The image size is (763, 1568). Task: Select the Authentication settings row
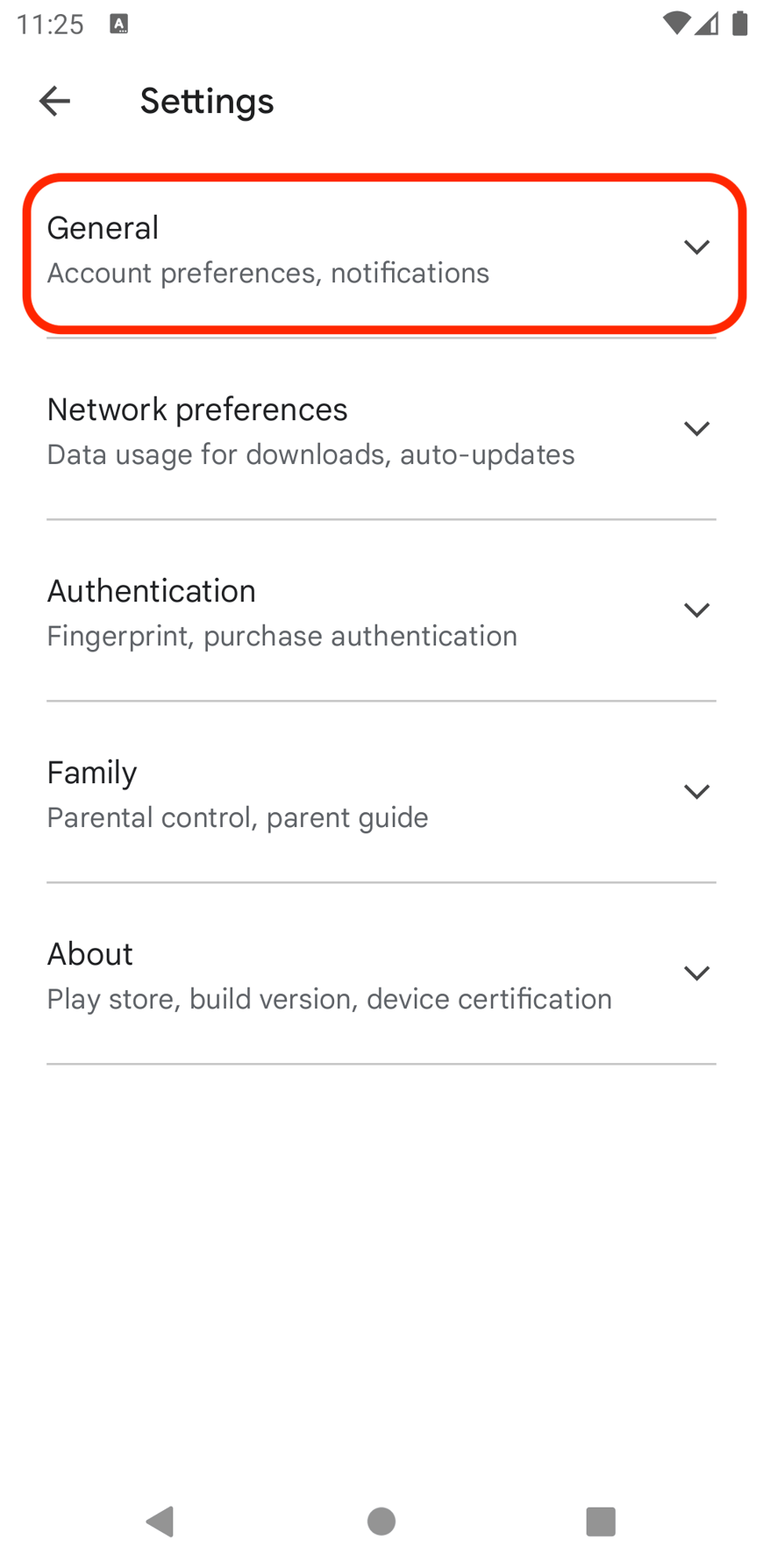tap(351, 611)
